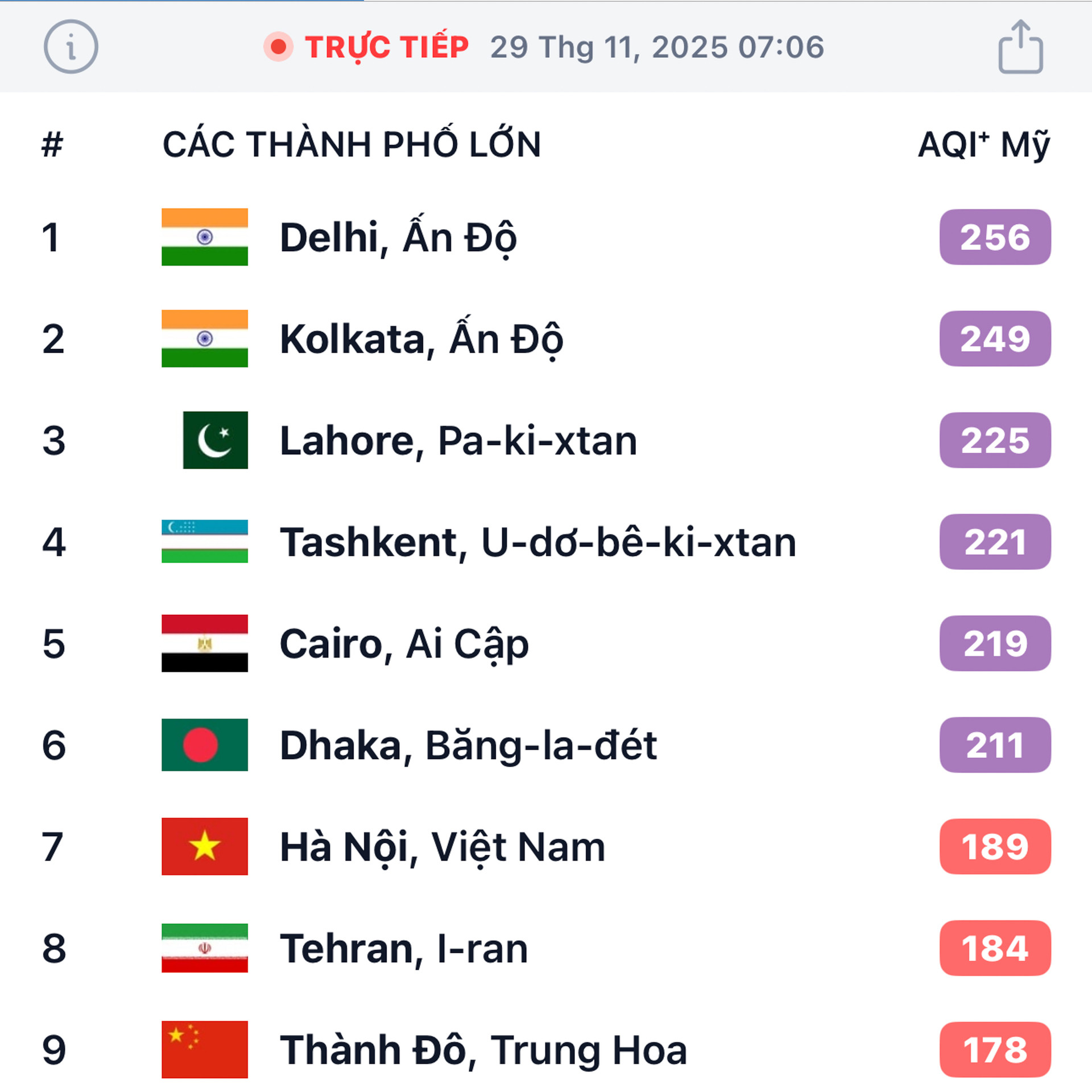The height and width of the screenshot is (1092, 1092).
Task: View Tashkent, U-dơ-bê-ki-xtan details
Action: click(x=537, y=542)
